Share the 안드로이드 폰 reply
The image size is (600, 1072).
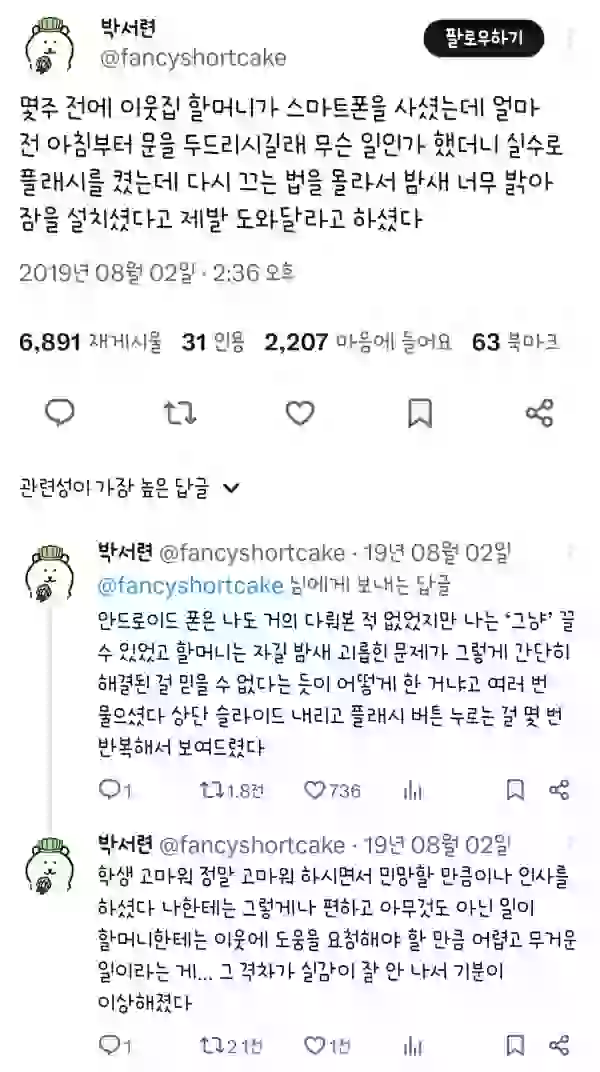559,790
